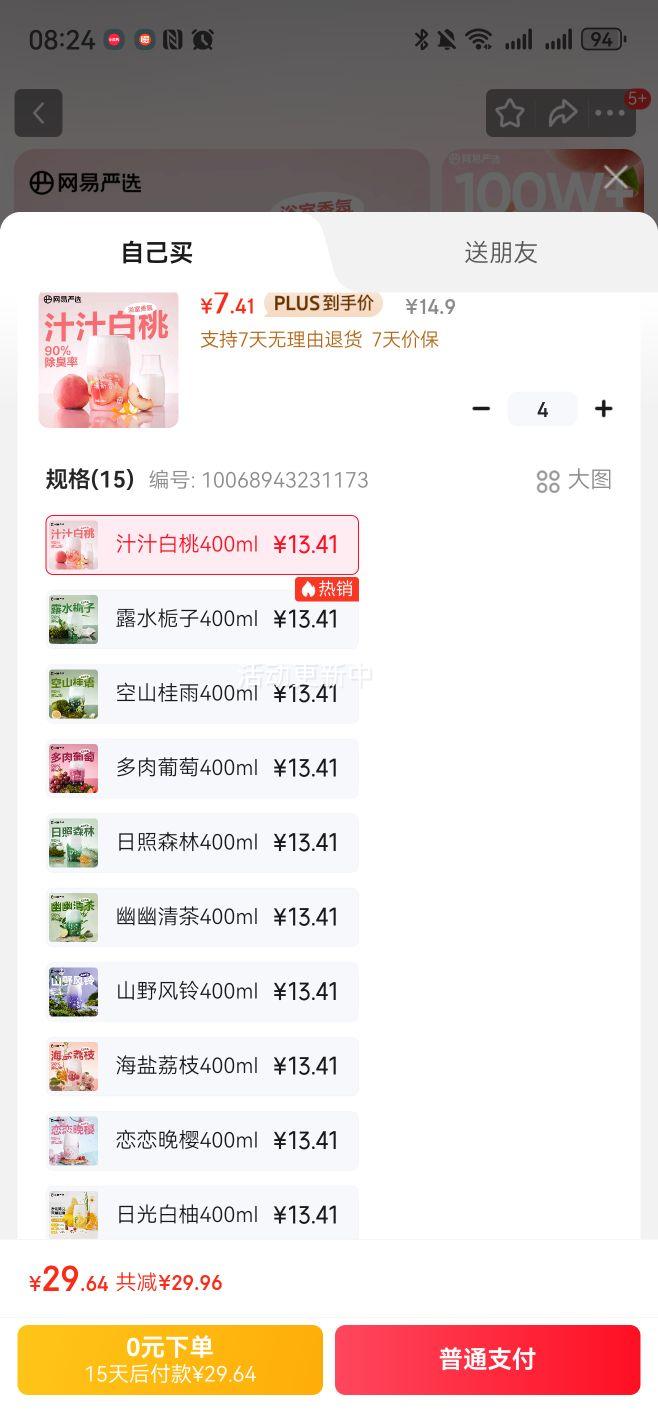658x1416 pixels.
Task: Increase quantity with the plus button
Action: pyautogui.click(x=604, y=409)
